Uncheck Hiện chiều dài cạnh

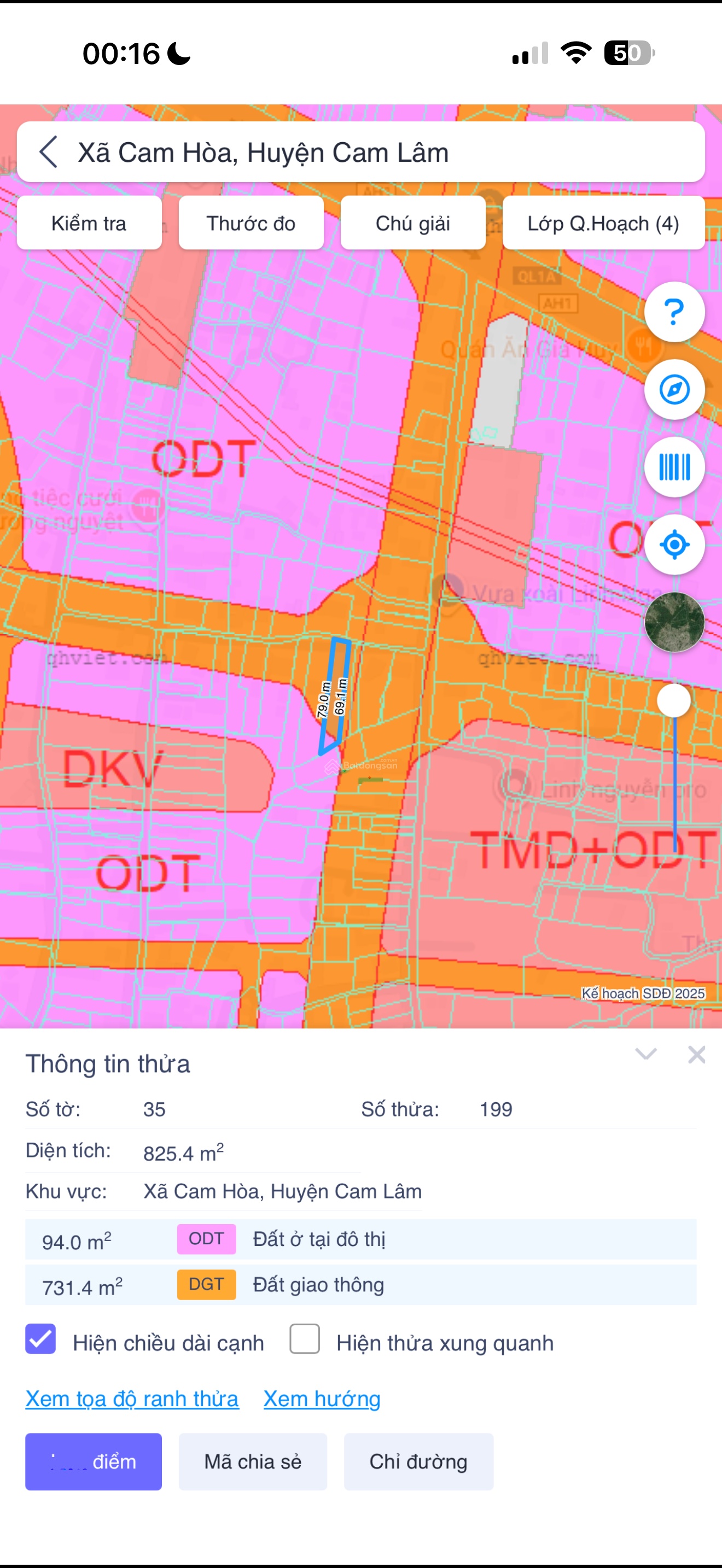pos(41,1339)
